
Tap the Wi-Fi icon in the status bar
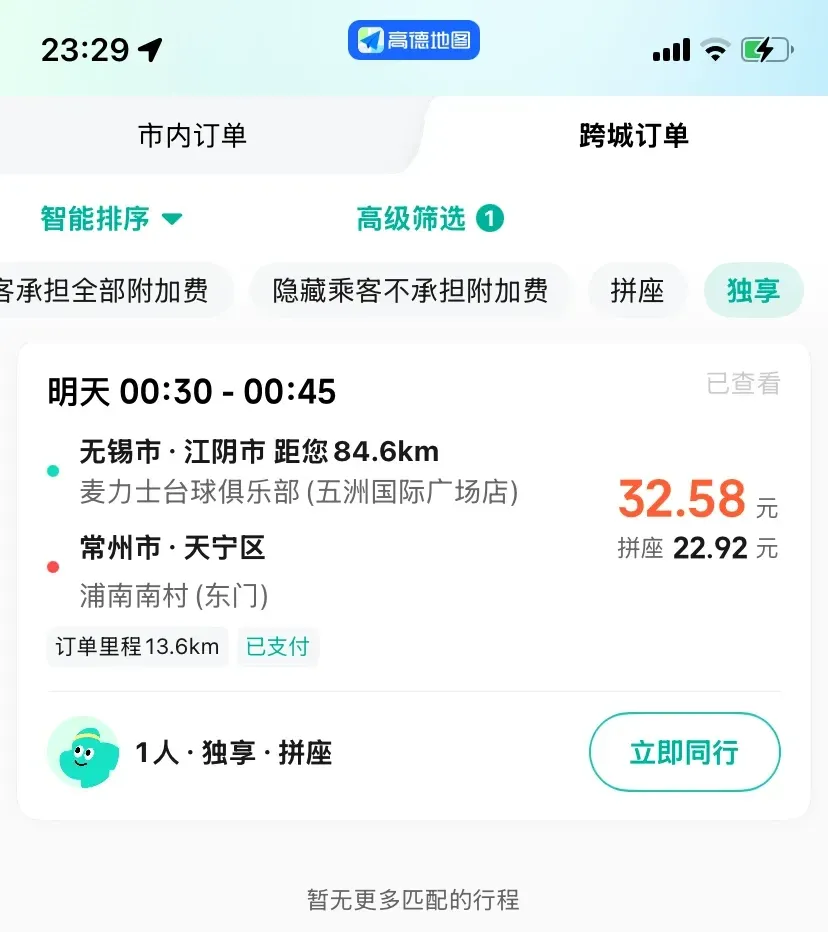tap(717, 46)
